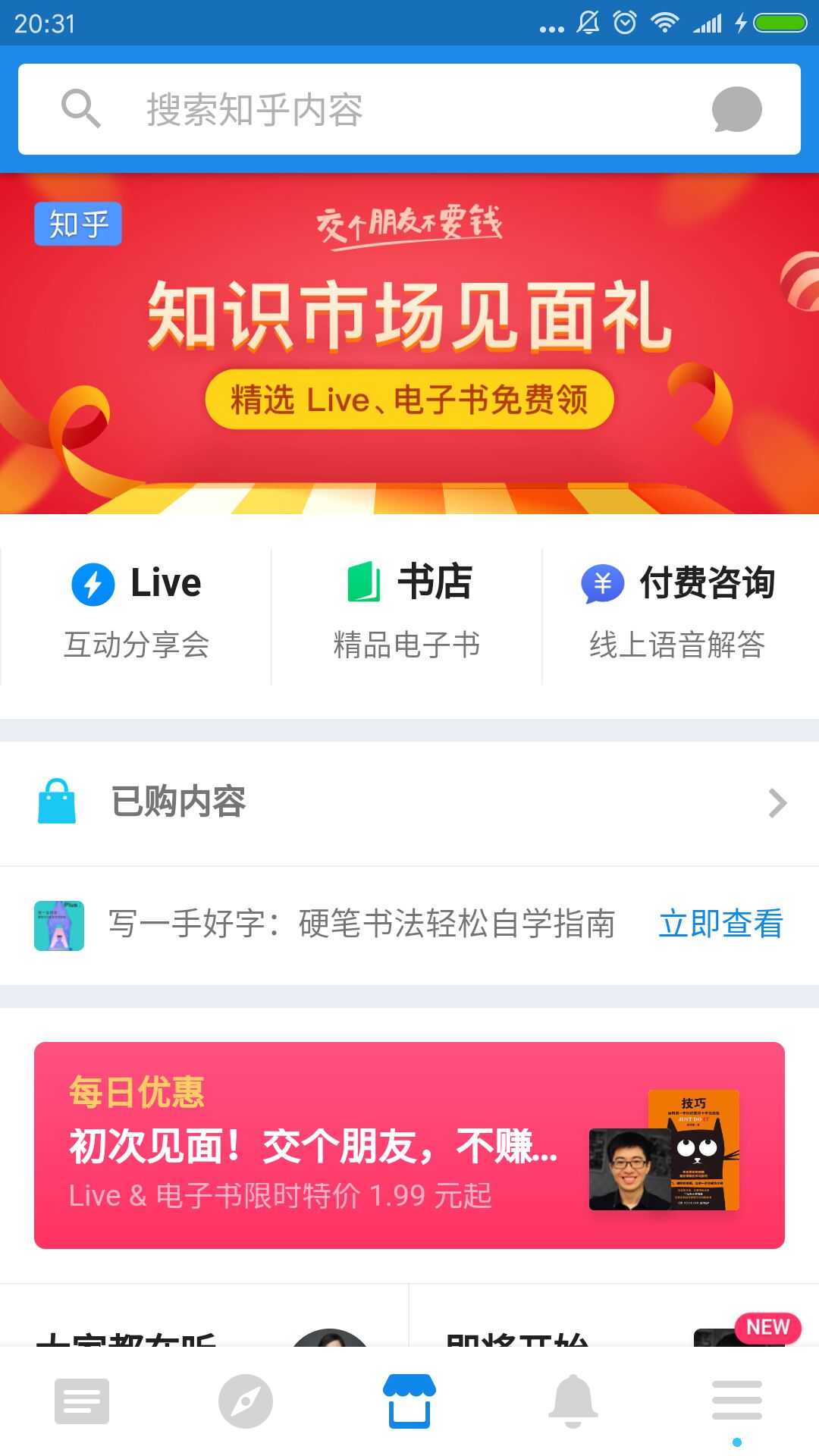Open Live 互动分享会 section
Image resolution: width=819 pixels, height=1456 pixels.
pos(136,613)
